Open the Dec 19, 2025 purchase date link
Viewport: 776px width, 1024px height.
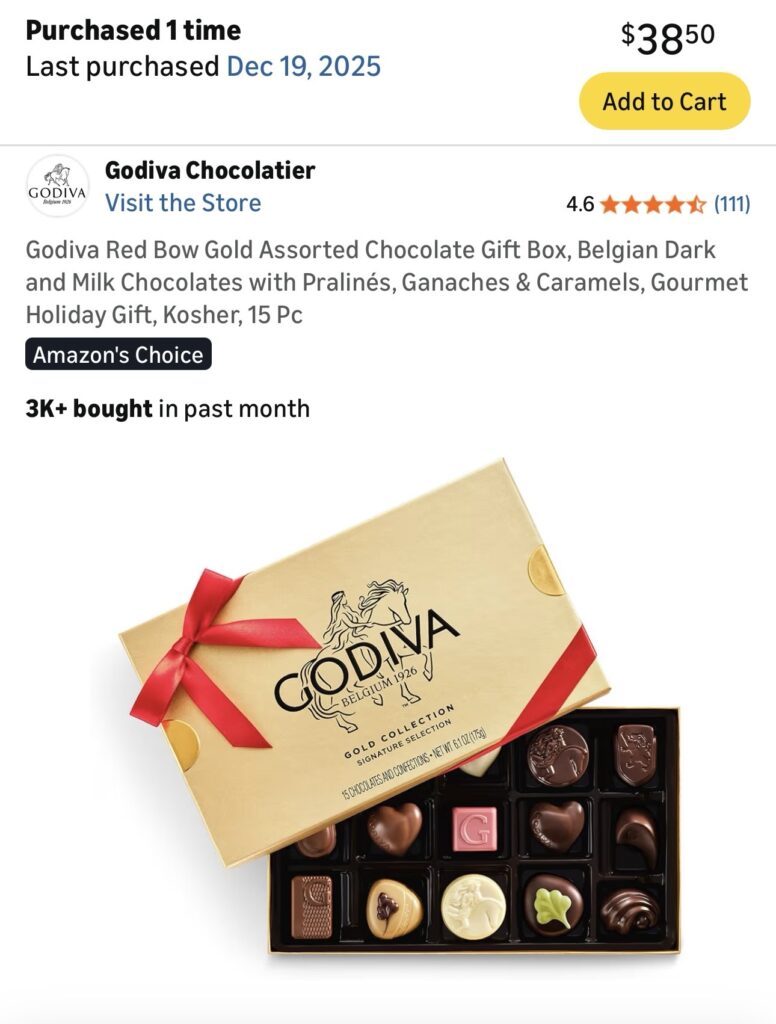pos(303,67)
